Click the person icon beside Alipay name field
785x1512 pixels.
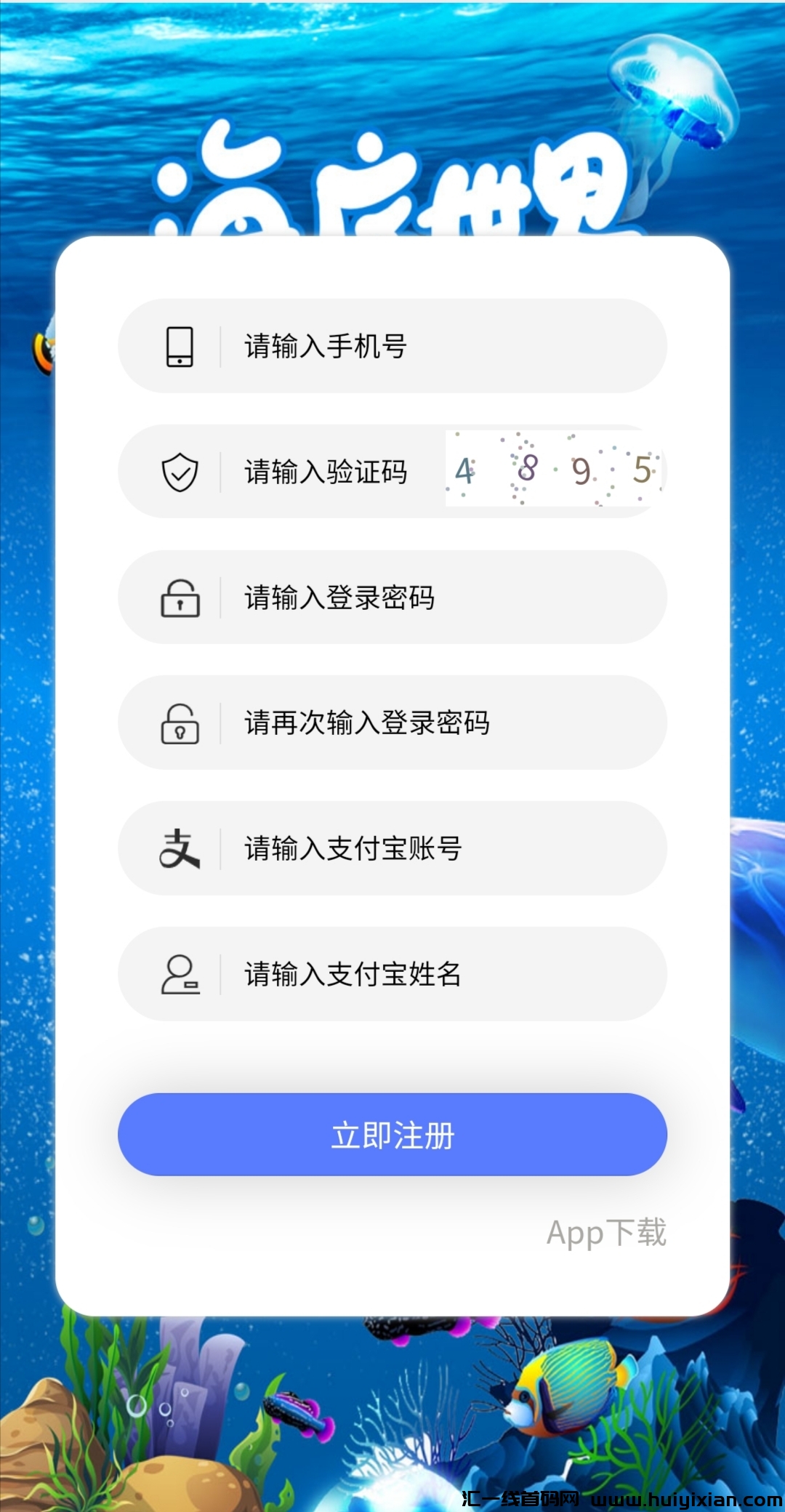tap(179, 975)
